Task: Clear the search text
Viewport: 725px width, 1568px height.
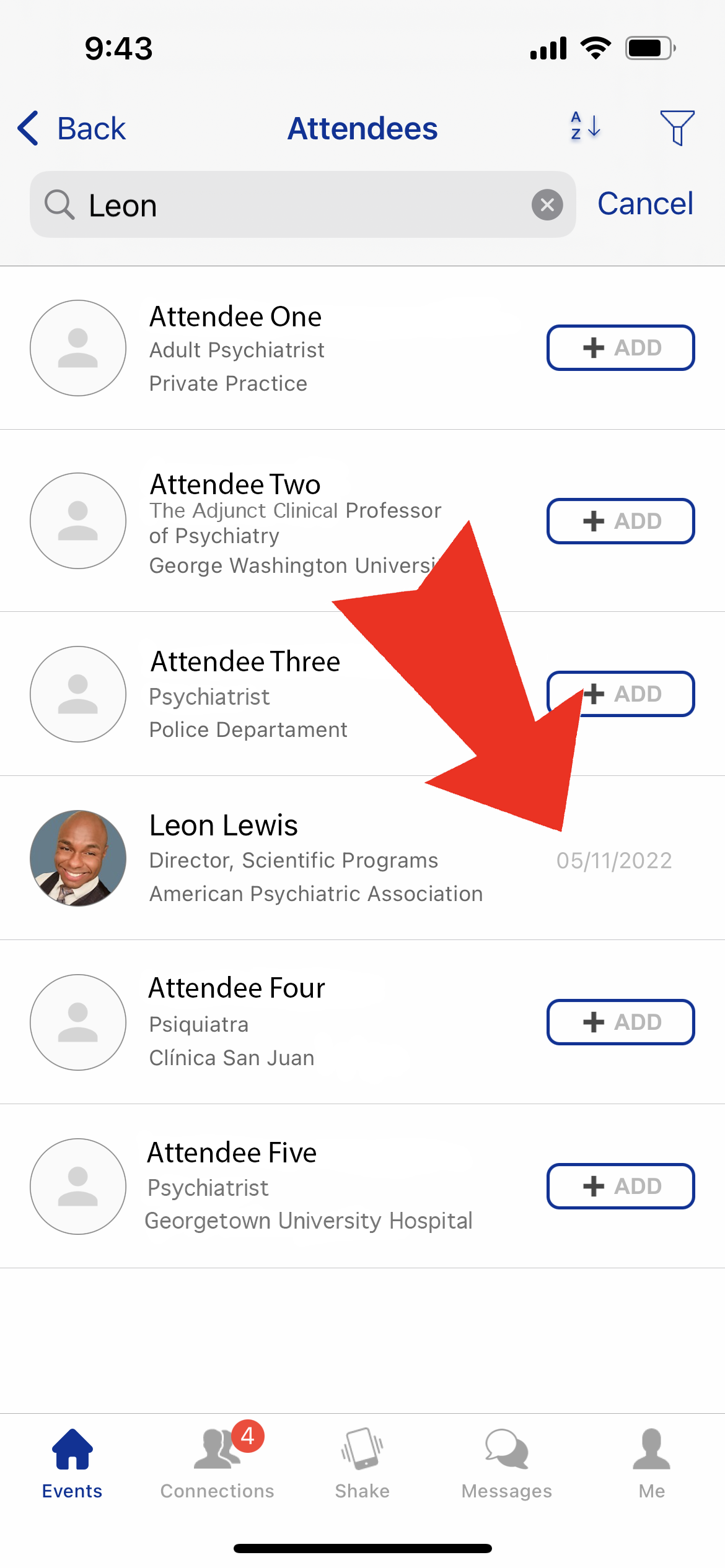Action: point(547,204)
